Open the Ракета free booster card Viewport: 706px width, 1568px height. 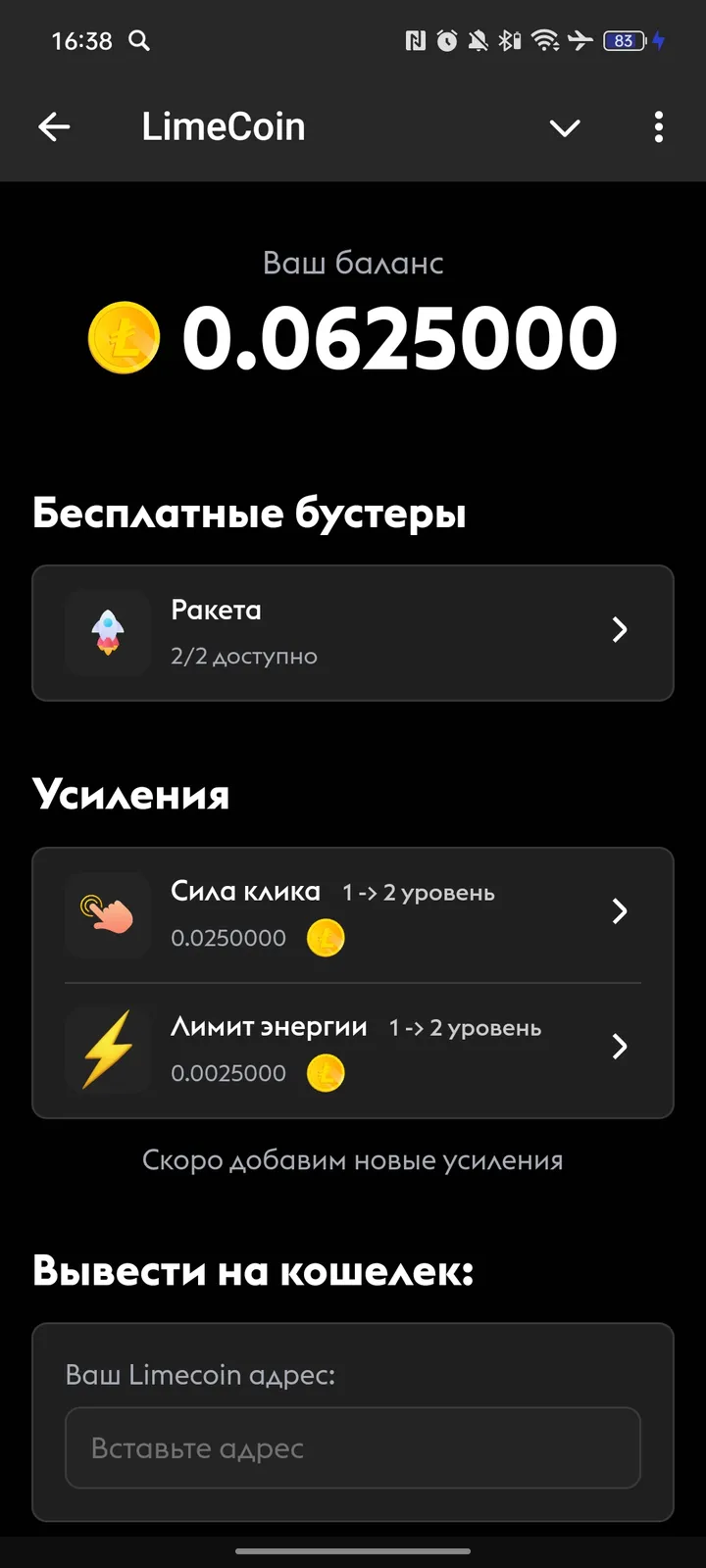click(x=353, y=632)
